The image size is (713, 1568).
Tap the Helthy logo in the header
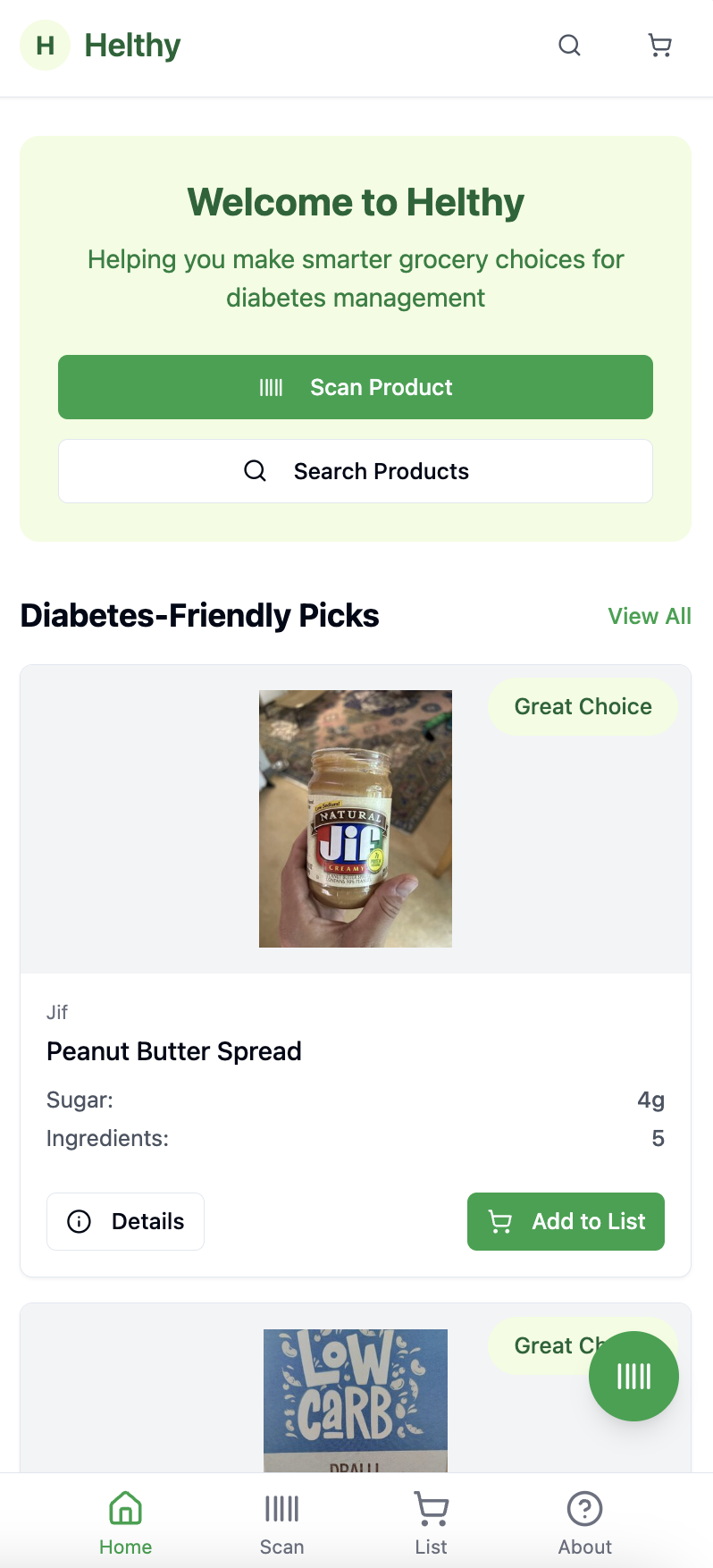point(101,46)
